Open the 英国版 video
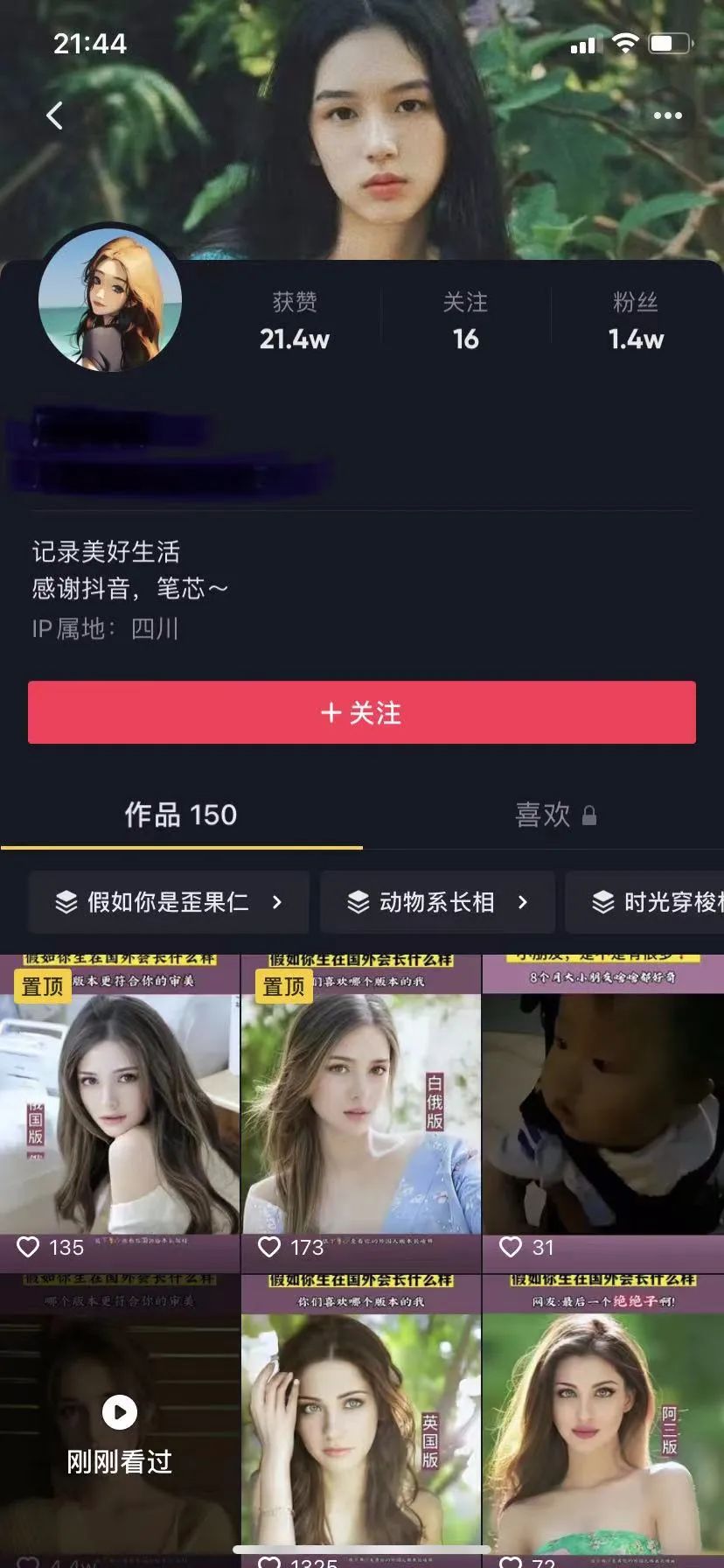 (360, 1426)
